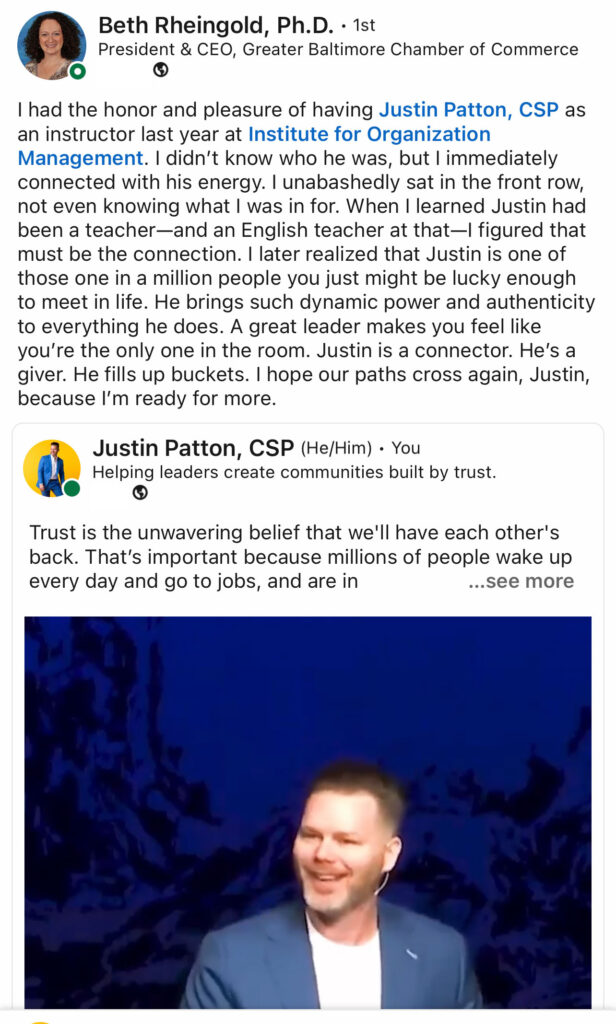
Task: Open Beth Rheingold's profile picture
Action: coord(51,45)
